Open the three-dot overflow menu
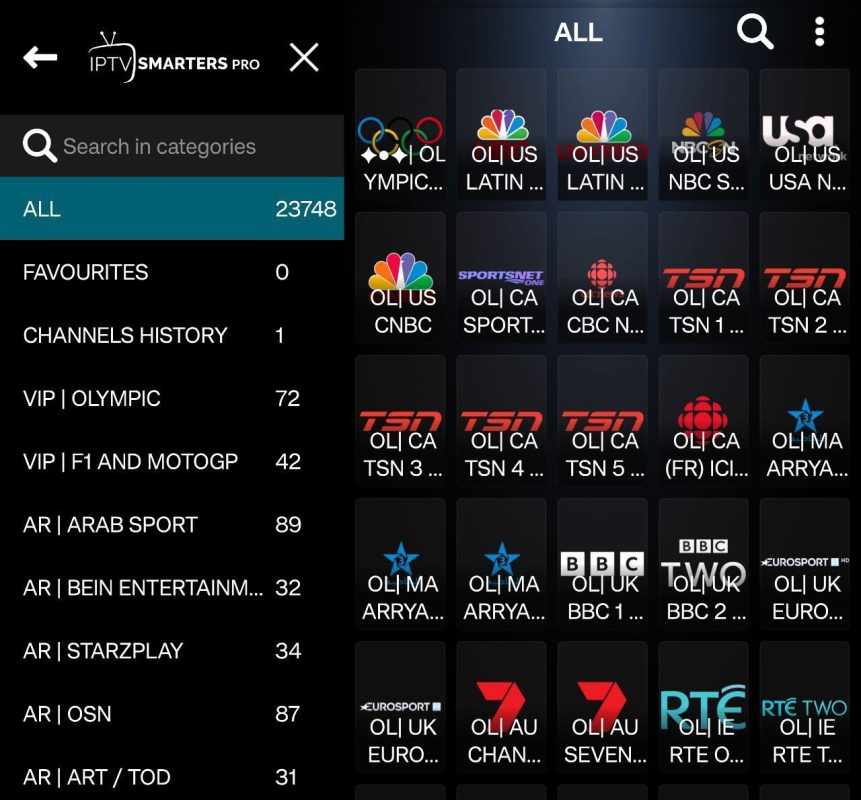 (x=819, y=32)
